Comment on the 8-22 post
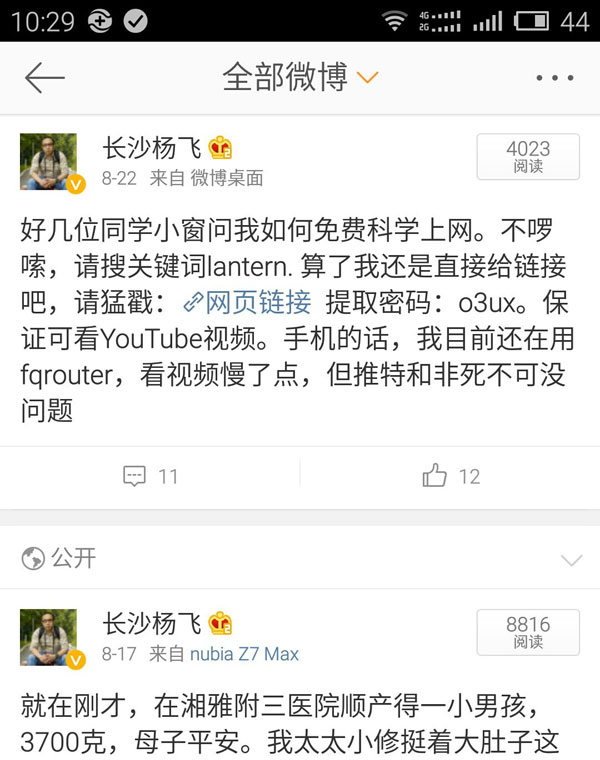 click(150, 476)
